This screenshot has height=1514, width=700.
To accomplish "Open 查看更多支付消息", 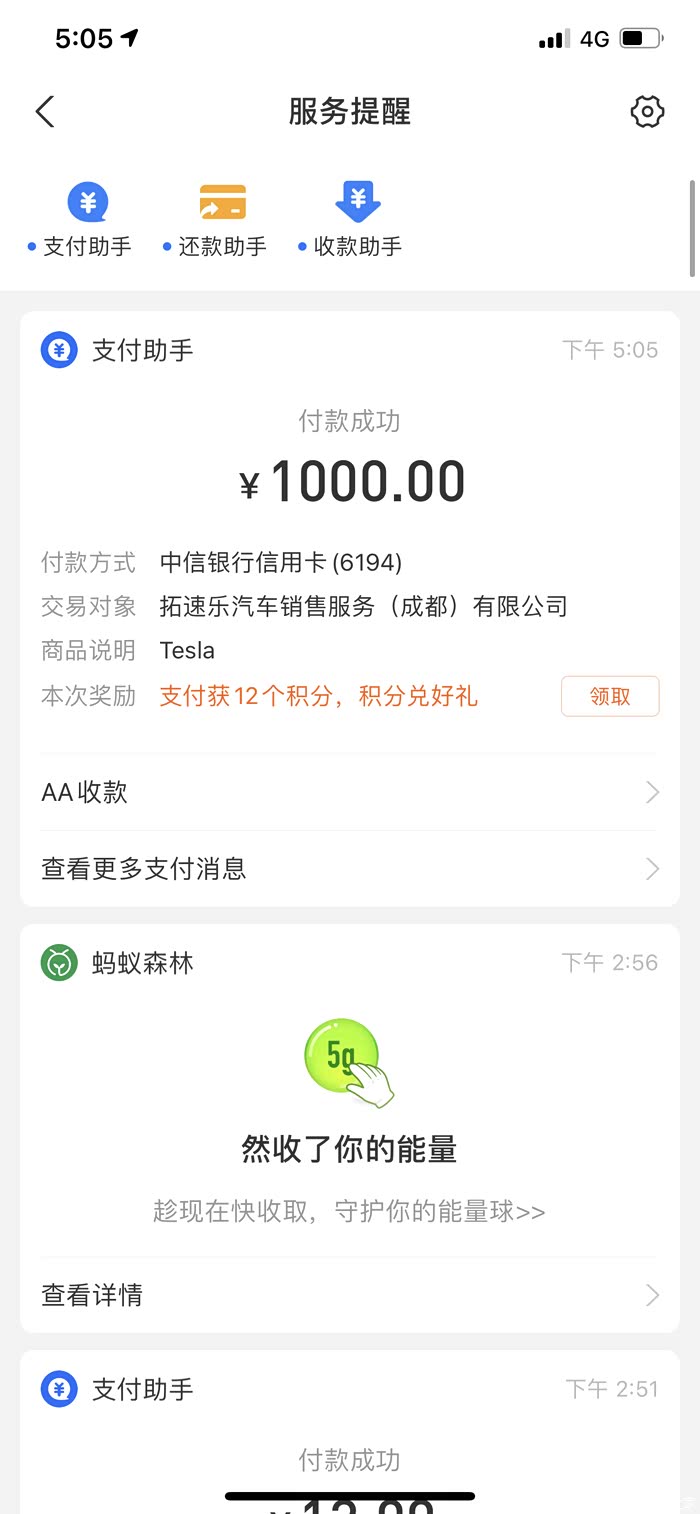I will 349,869.
